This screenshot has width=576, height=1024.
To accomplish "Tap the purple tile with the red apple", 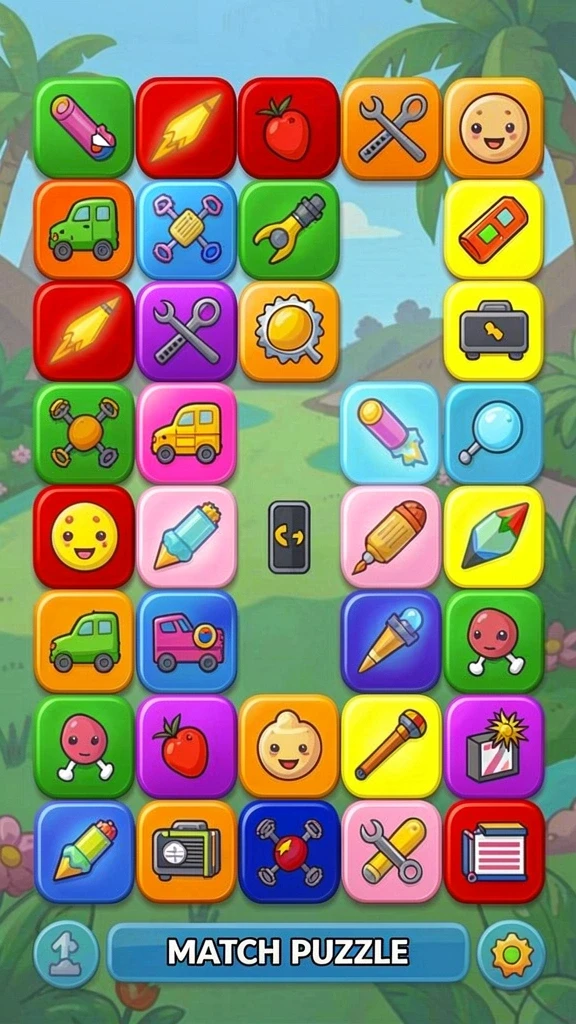I will point(186,746).
